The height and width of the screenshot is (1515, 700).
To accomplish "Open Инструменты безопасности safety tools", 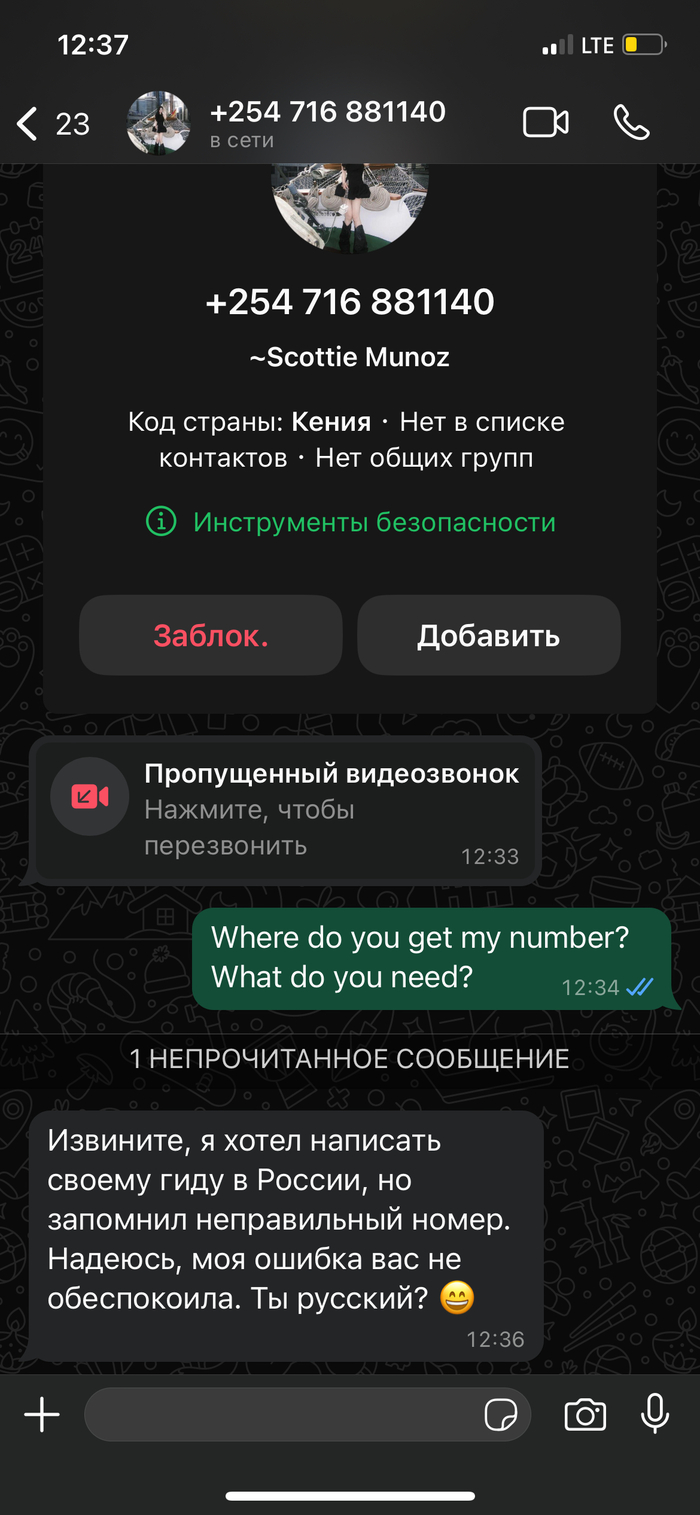I will (x=351, y=522).
